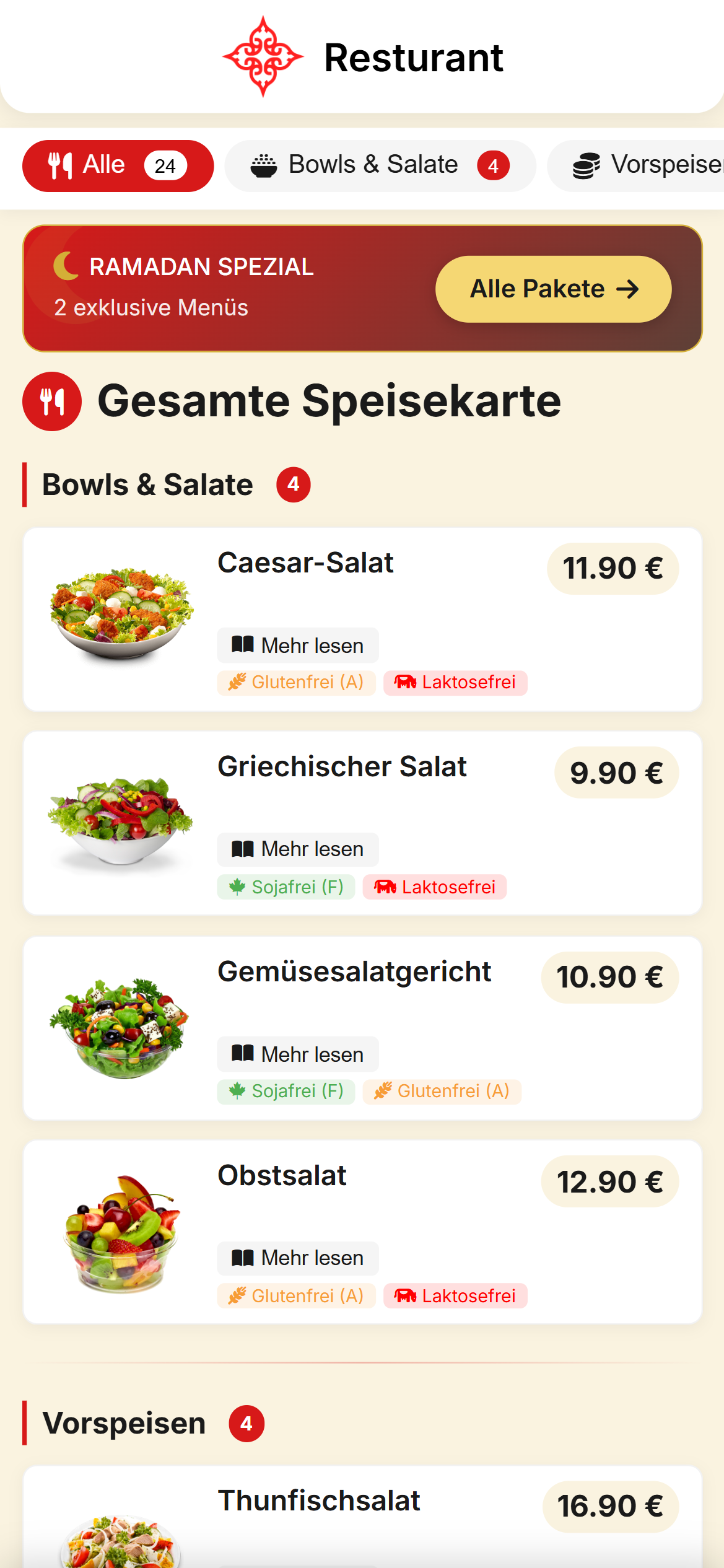
Task: Click the ornamental red logo next to Resturant
Action: (x=263, y=58)
